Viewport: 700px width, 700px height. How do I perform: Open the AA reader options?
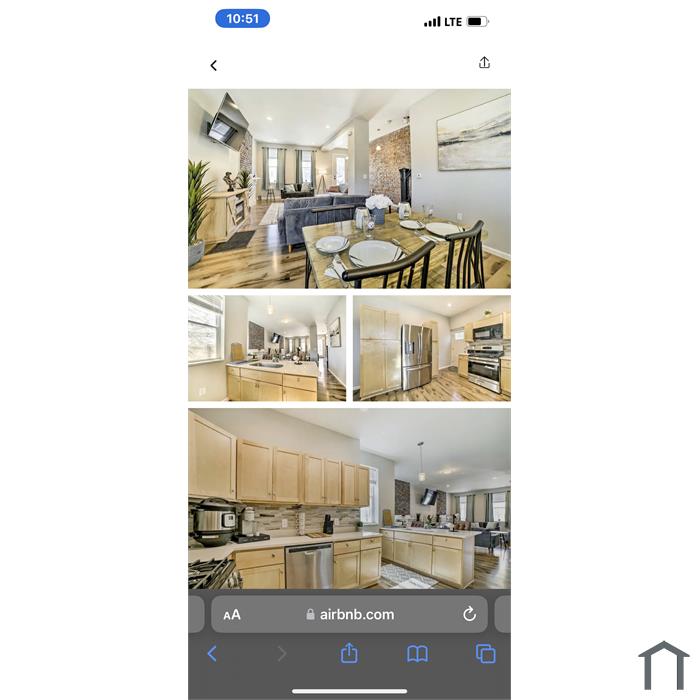click(232, 615)
